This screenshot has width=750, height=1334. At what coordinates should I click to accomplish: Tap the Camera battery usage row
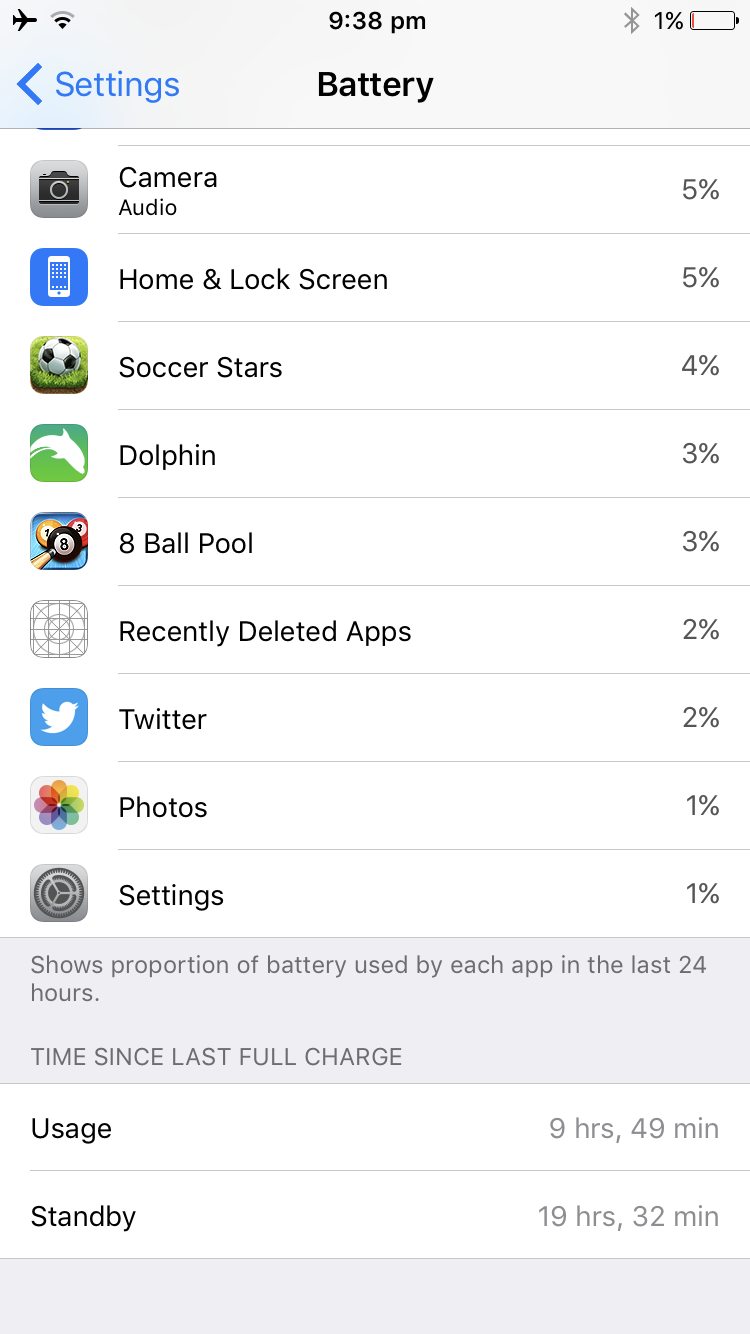click(x=375, y=190)
